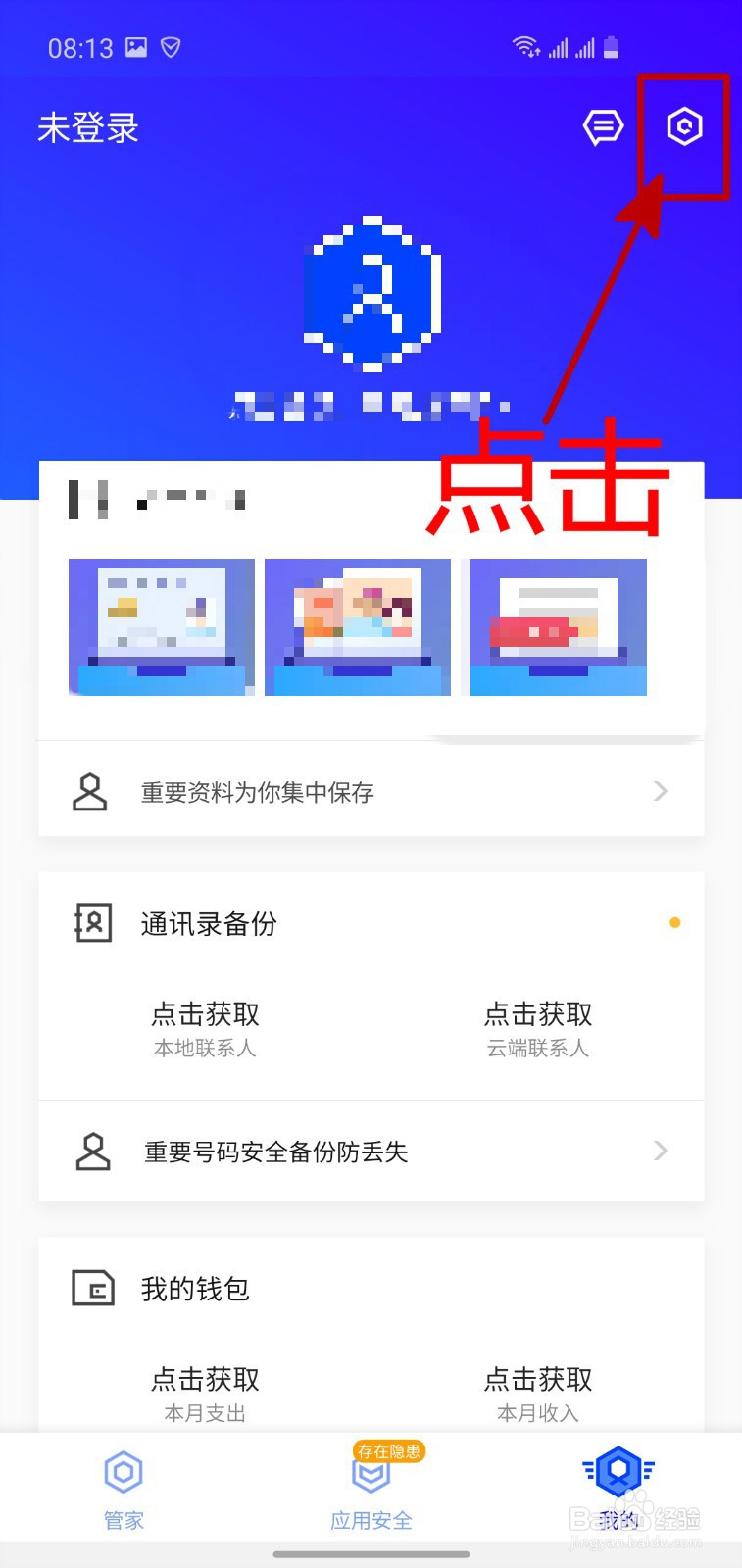Click the 我的钱包 wallet icon
742x1568 pixels.
(x=93, y=1289)
